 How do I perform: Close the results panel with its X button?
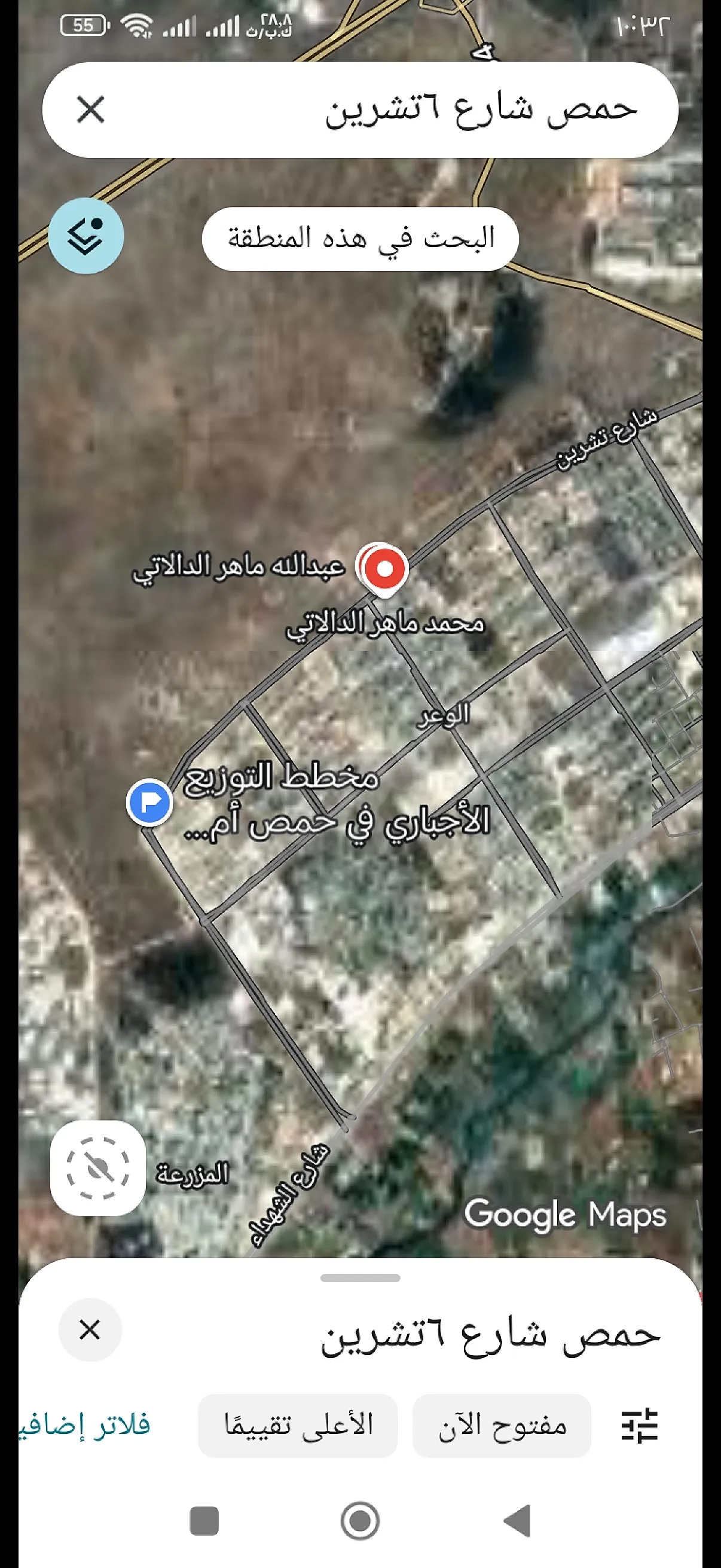(90, 1330)
